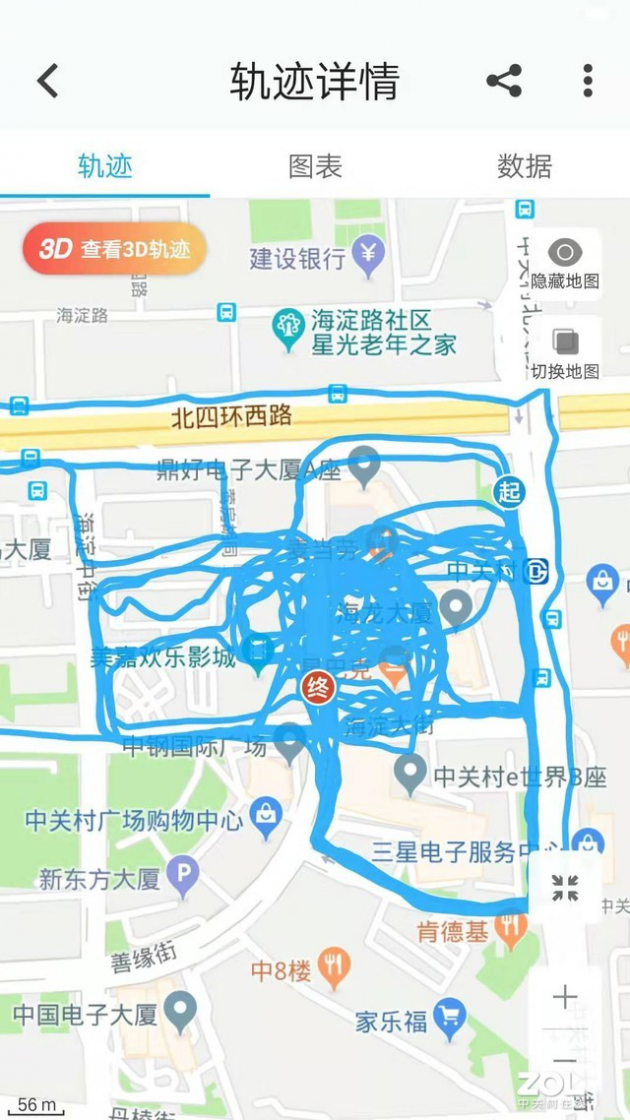View the 3D track with 查看3D轨迹
The image size is (630, 1120).
click(x=114, y=249)
